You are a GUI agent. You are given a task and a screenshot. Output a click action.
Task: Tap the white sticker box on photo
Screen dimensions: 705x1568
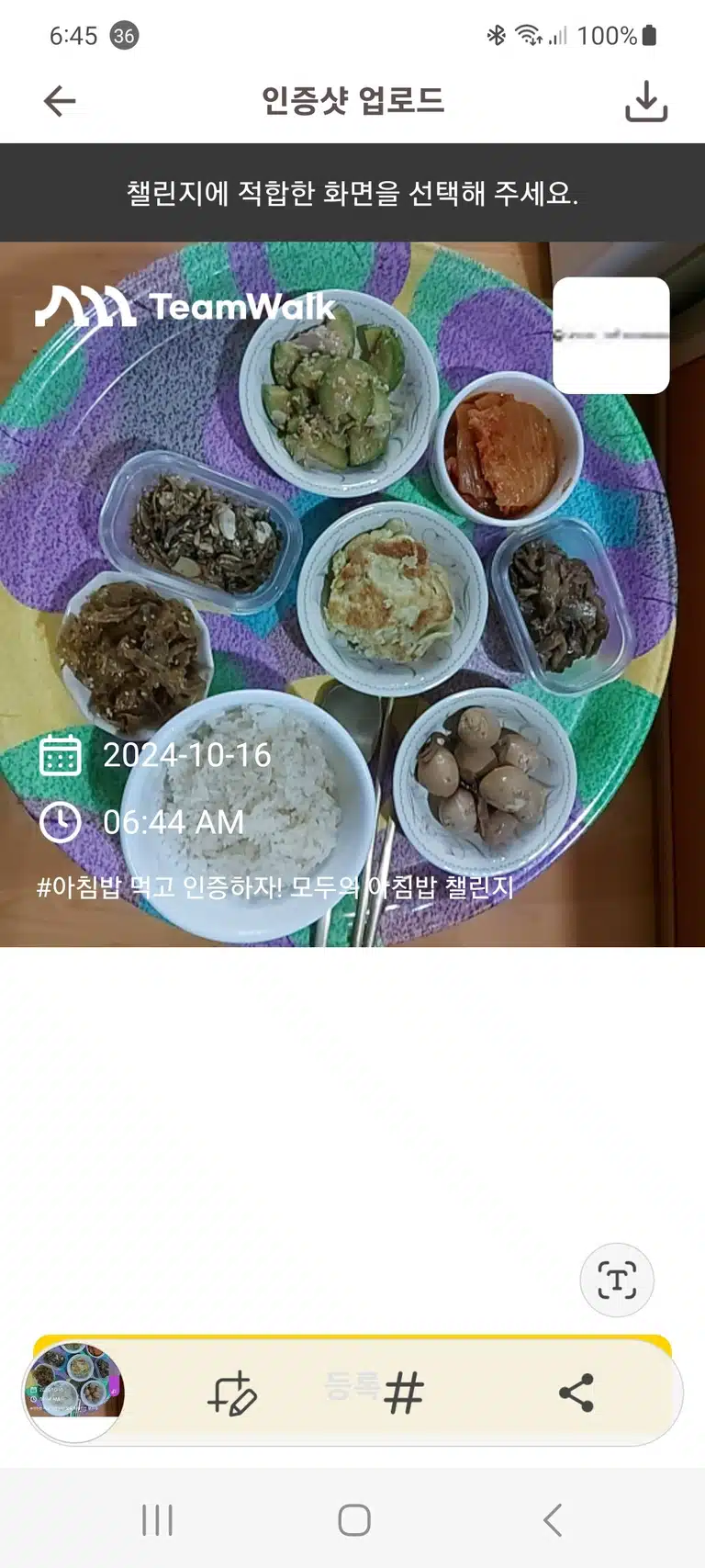pyautogui.click(x=611, y=335)
